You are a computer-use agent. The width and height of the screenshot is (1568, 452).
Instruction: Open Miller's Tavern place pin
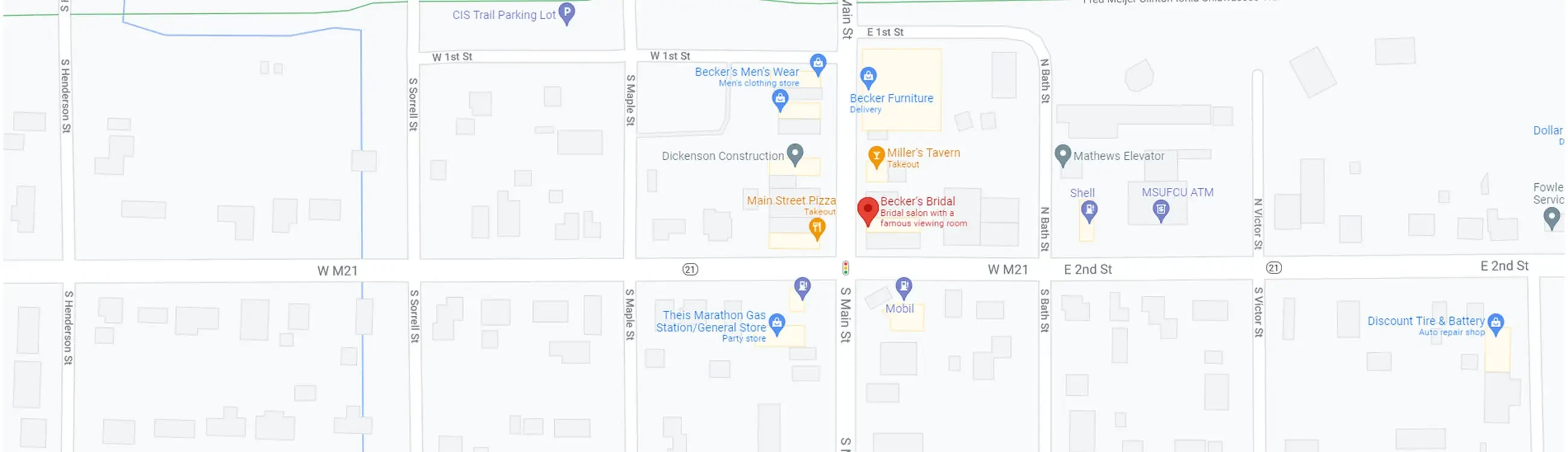pos(875,155)
